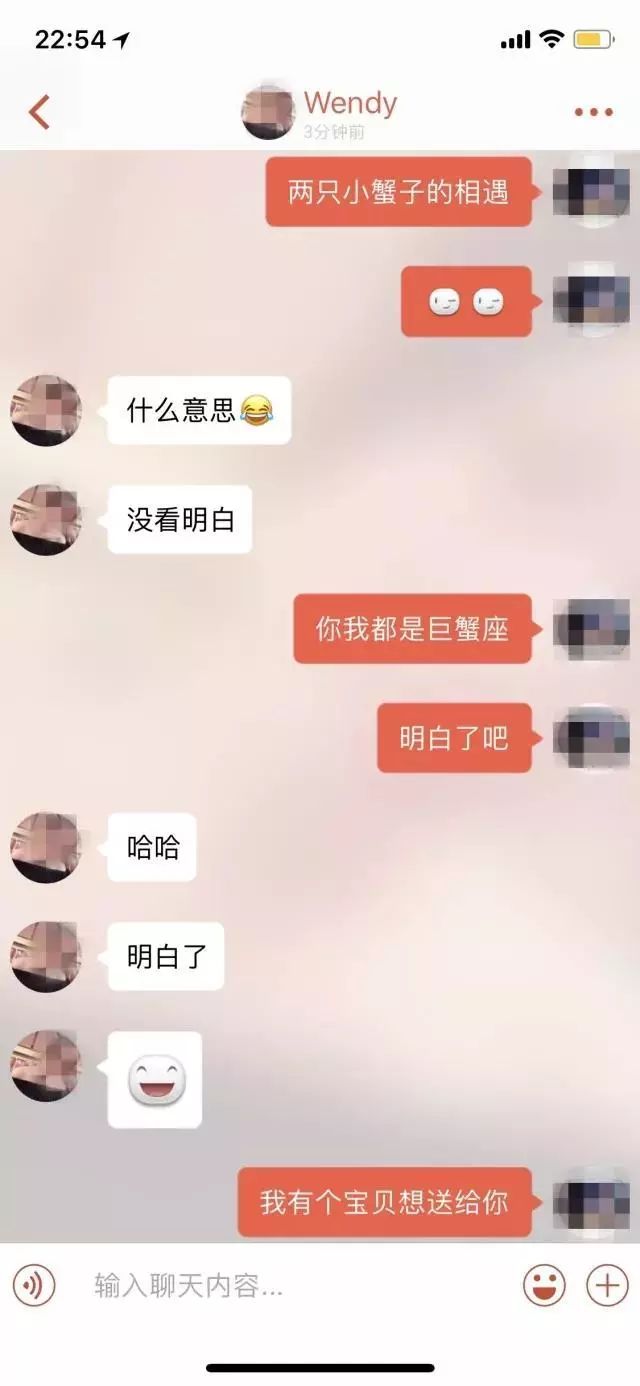Switch to voice message input
The height and width of the screenshot is (1386, 640).
34,1285
